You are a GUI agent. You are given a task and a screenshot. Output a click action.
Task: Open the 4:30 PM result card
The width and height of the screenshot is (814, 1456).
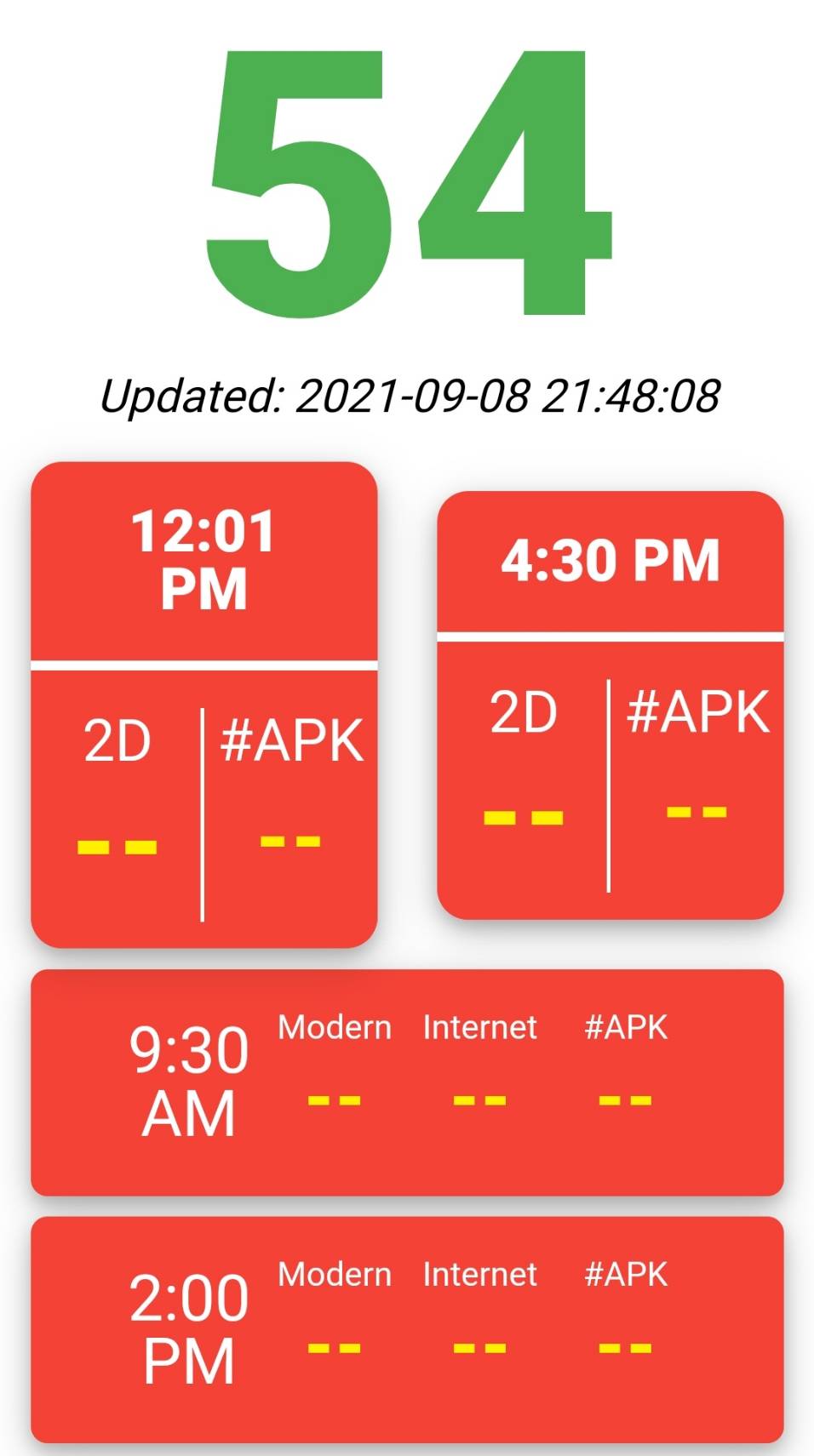point(610,705)
